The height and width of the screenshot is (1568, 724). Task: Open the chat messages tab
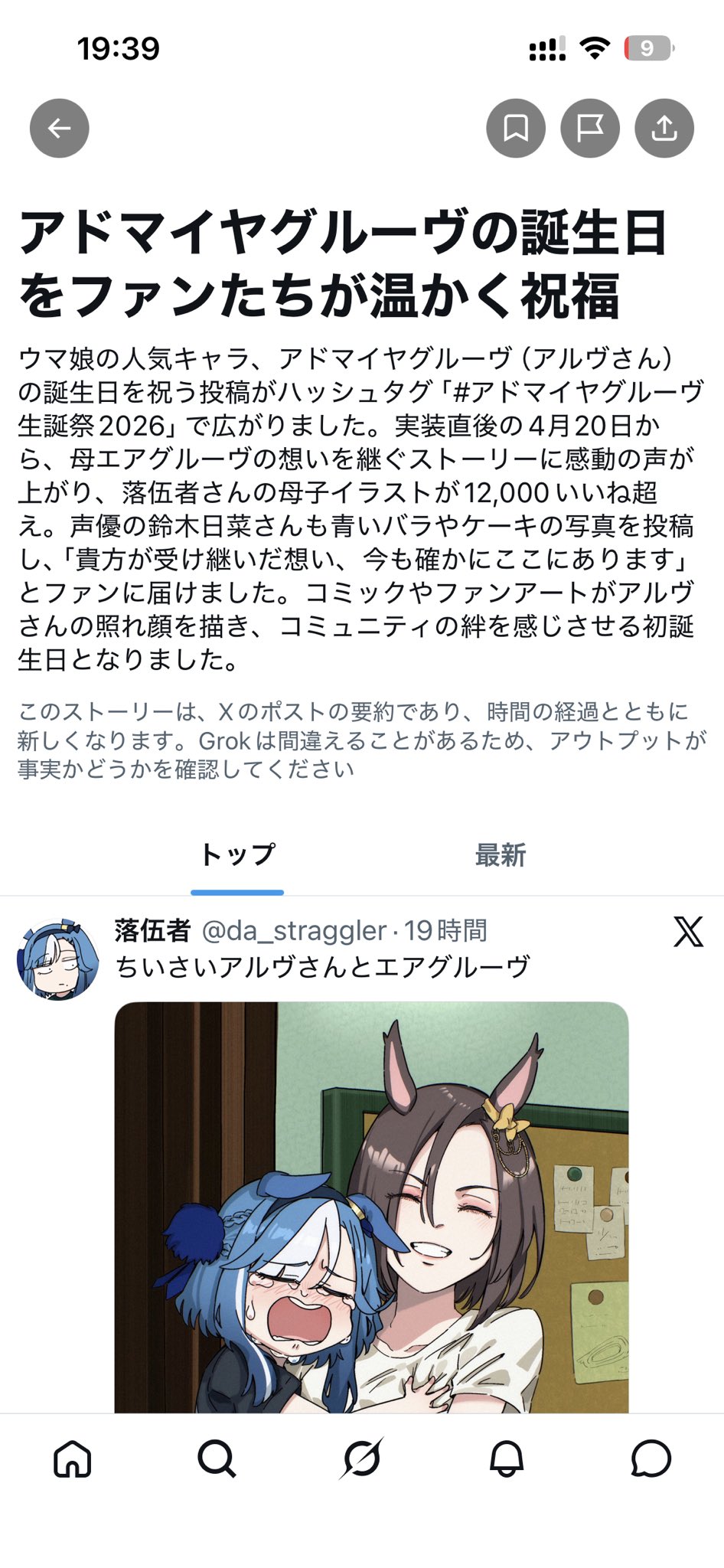(651, 1459)
